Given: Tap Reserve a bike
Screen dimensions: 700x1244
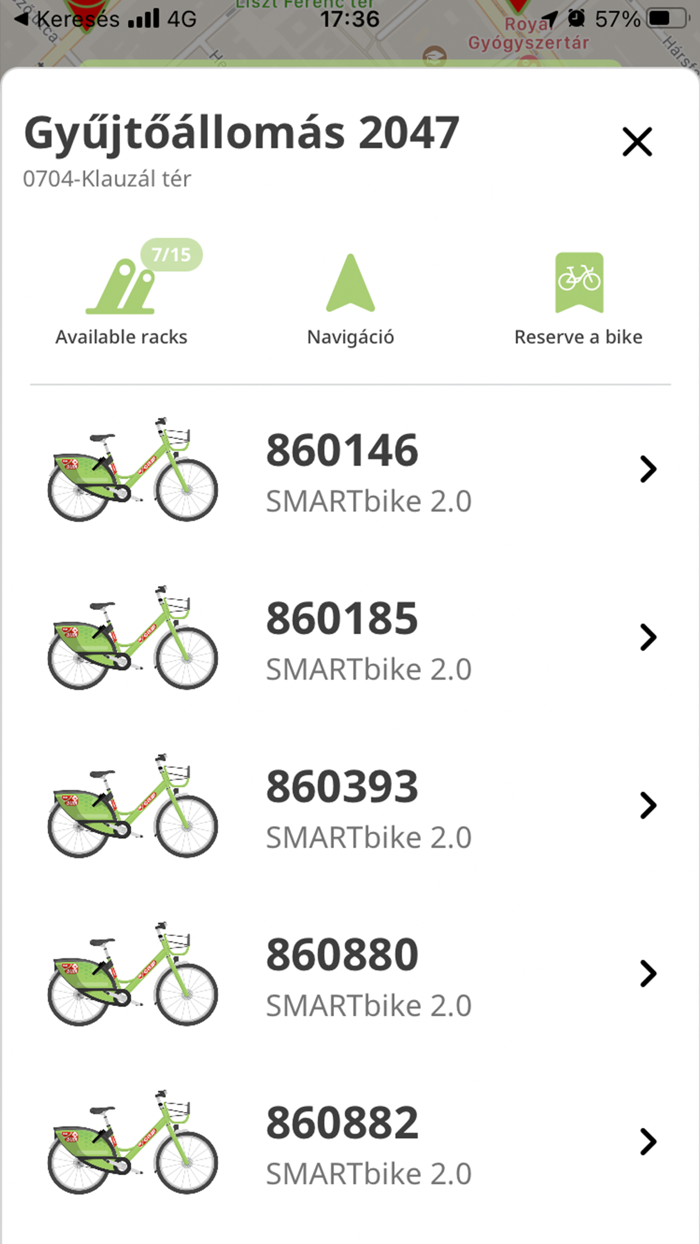Looking at the screenshot, I should pyautogui.click(x=578, y=297).
